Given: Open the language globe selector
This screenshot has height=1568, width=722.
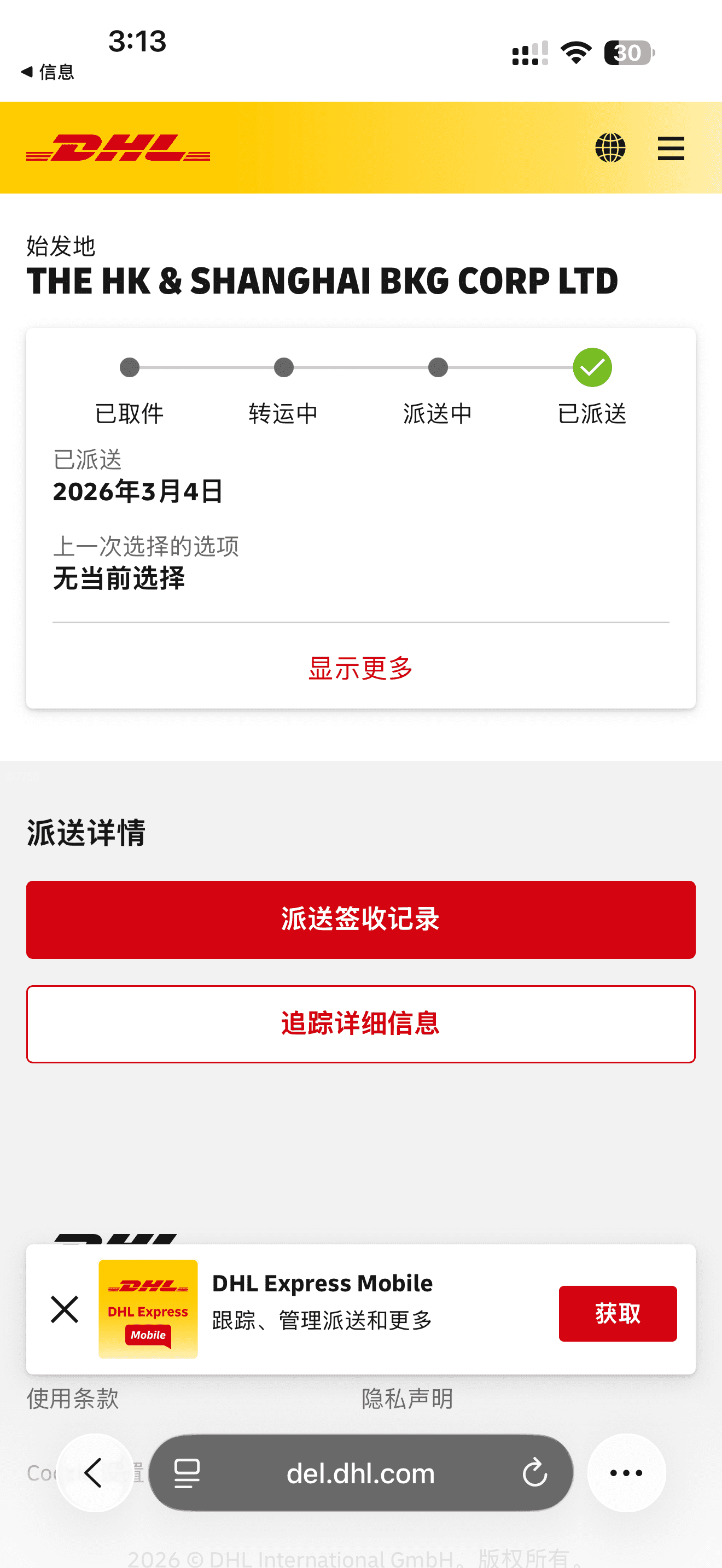Looking at the screenshot, I should coord(610,148).
